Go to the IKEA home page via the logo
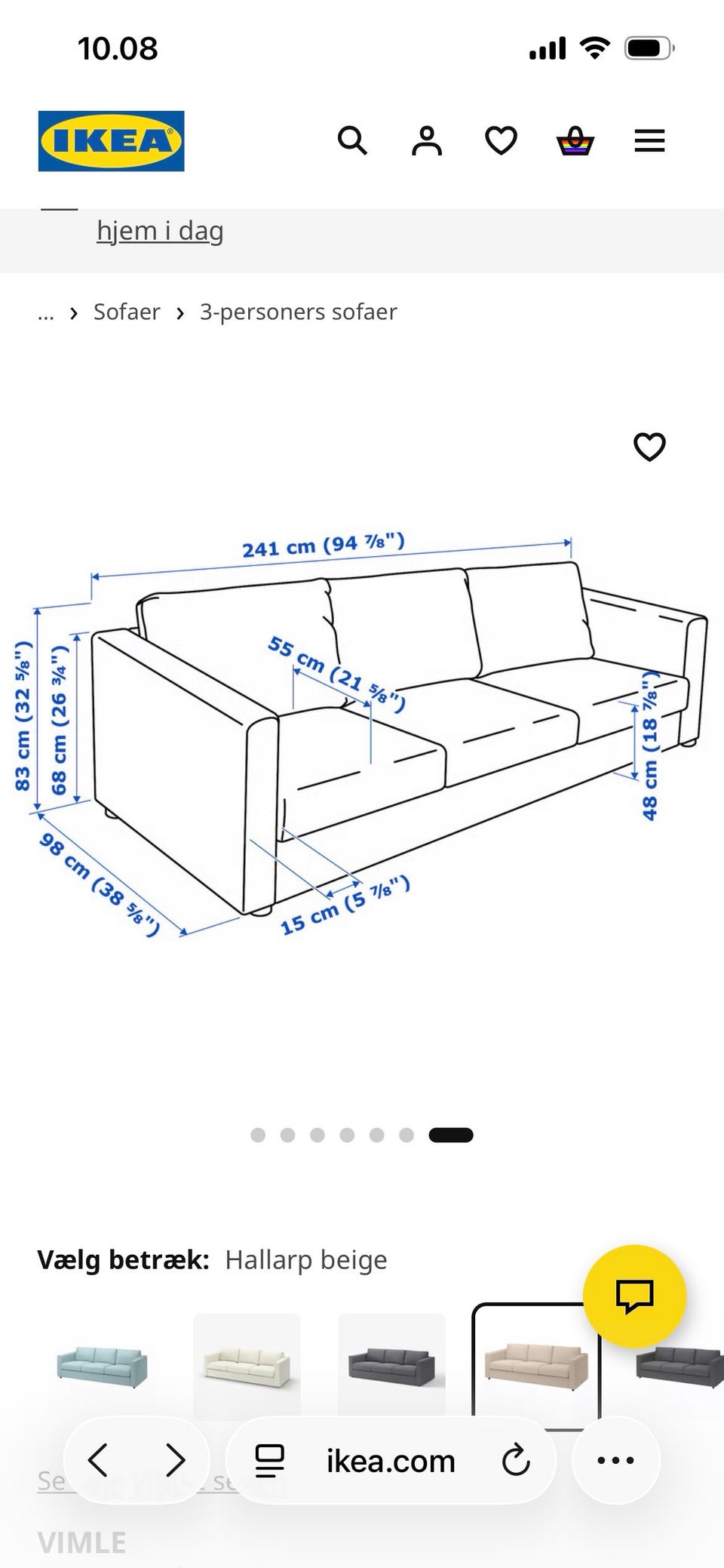 pyautogui.click(x=112, y=141)
